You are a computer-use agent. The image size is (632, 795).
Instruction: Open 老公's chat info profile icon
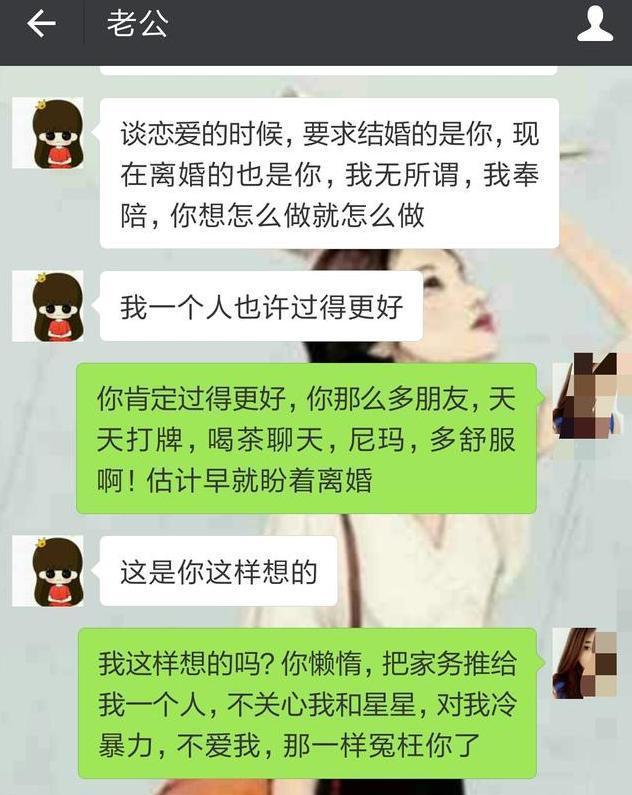595,25
